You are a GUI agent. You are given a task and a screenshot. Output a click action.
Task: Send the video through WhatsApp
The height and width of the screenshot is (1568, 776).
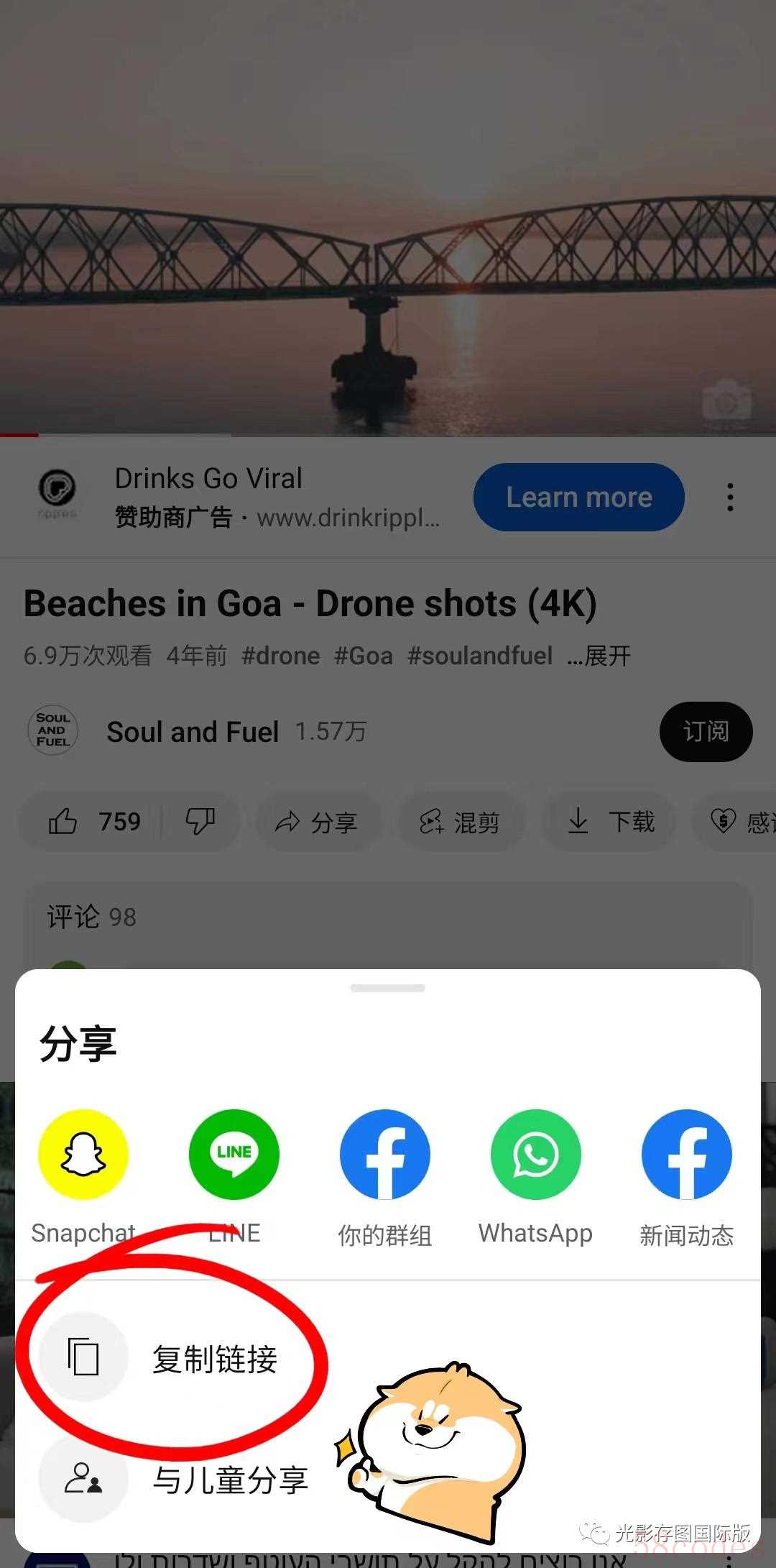click(x=535, y=1155)
